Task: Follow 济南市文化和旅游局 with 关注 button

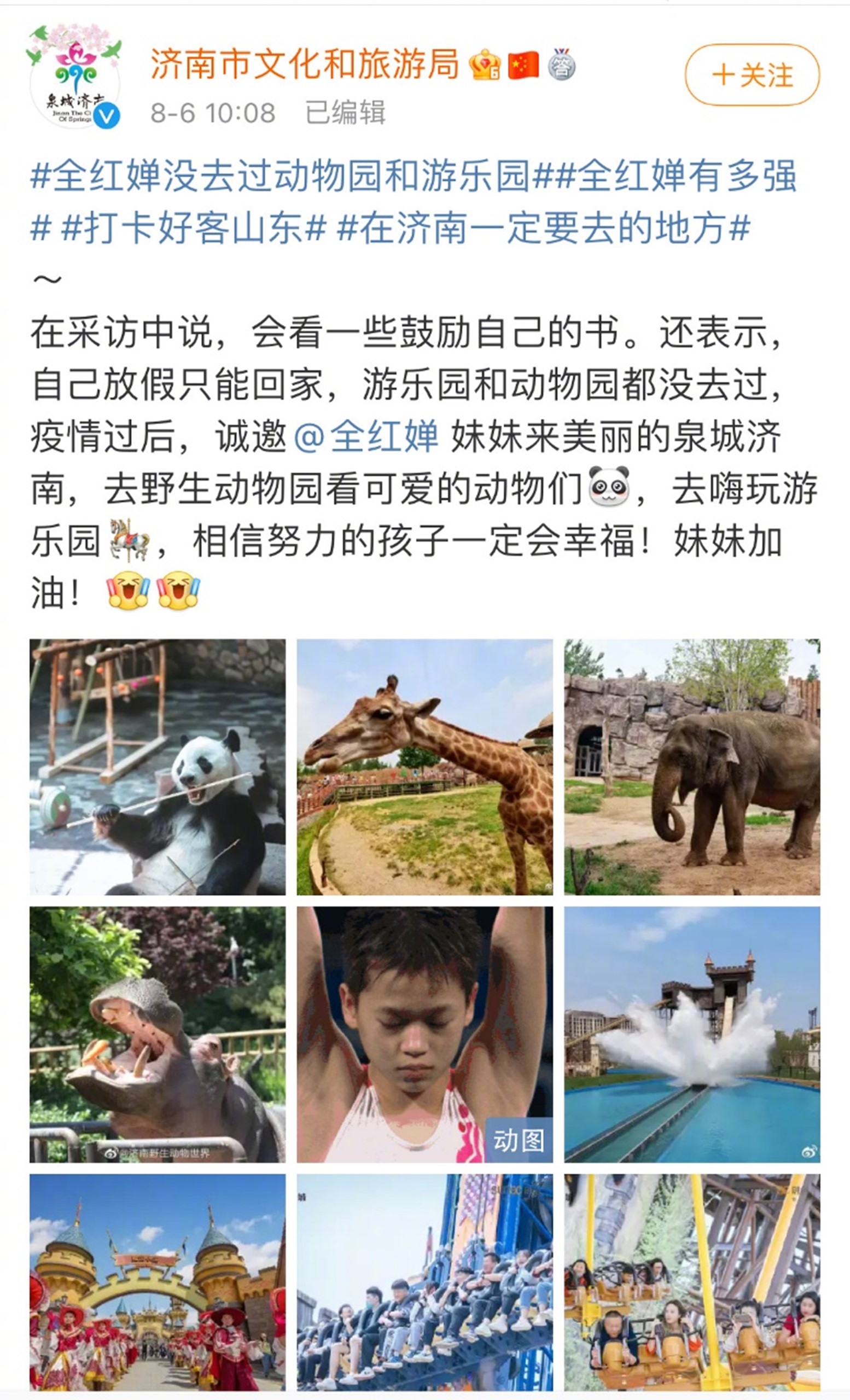Action: tap(752, 75)
